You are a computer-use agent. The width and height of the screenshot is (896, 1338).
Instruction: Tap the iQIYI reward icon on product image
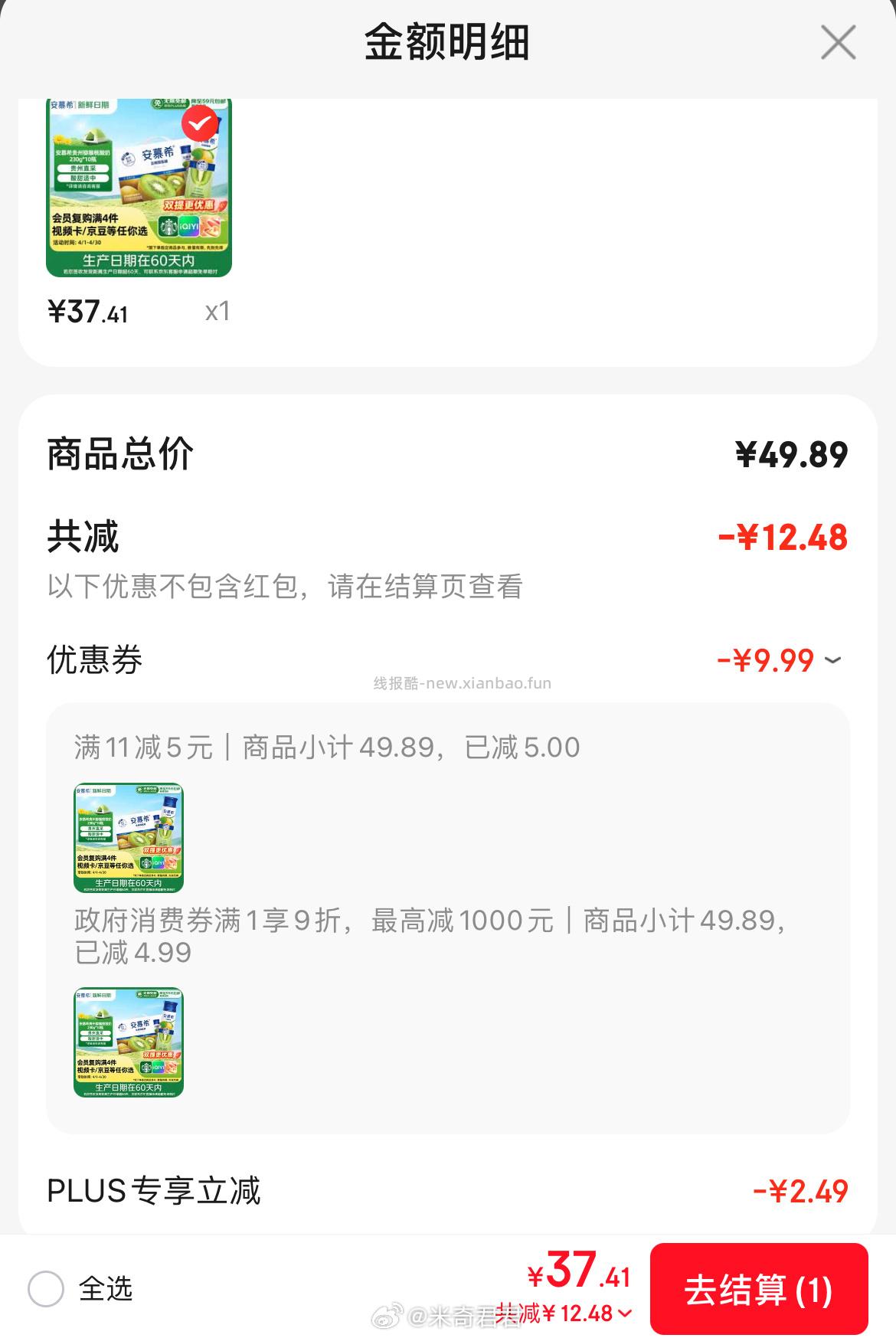tap(189, 227)
